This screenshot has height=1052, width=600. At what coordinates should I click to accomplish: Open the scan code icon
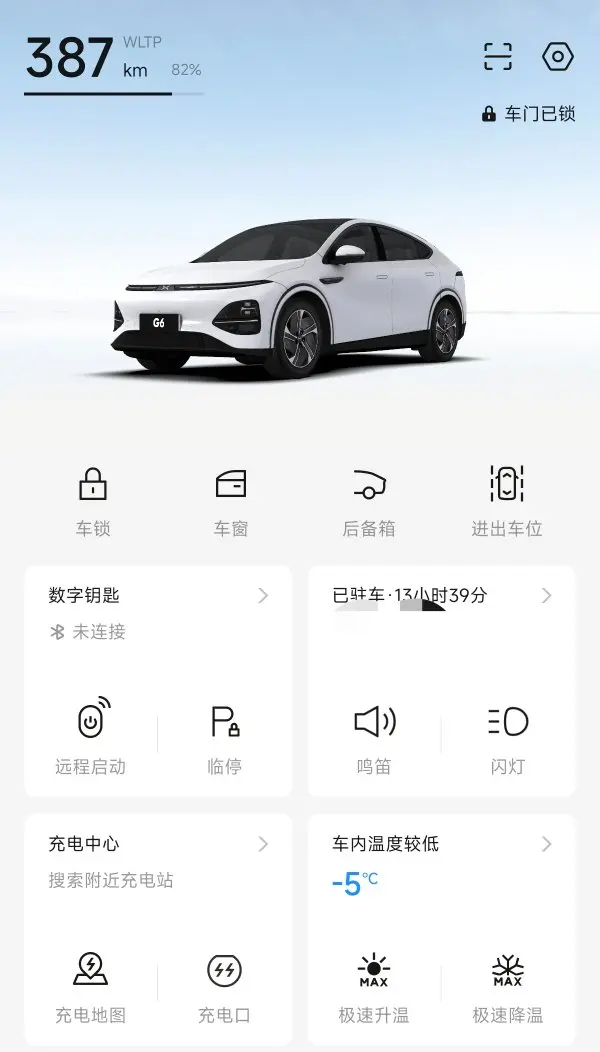[x=497, y=57]
